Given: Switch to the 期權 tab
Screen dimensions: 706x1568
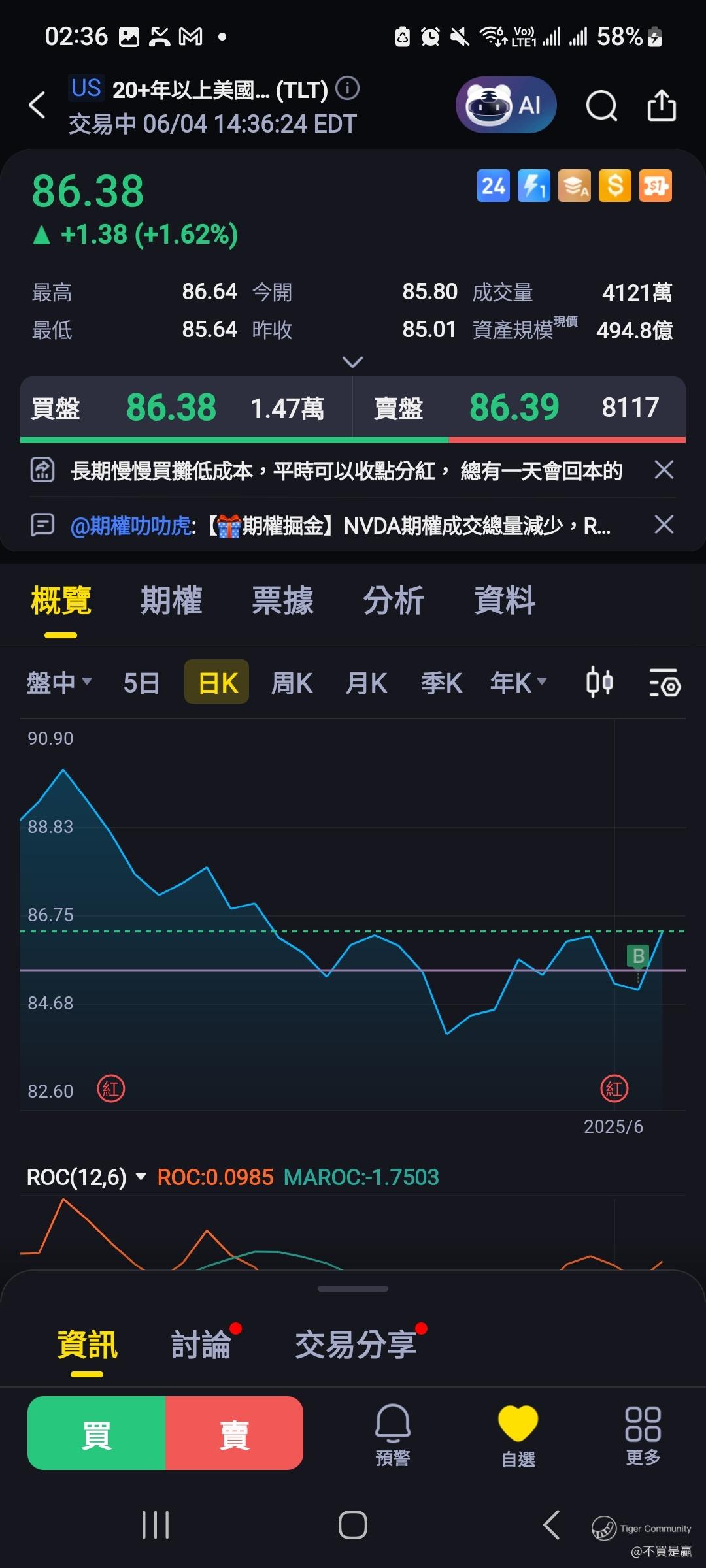Looking at the screenshot, I should pyautogui.click(x=171, y=600).
